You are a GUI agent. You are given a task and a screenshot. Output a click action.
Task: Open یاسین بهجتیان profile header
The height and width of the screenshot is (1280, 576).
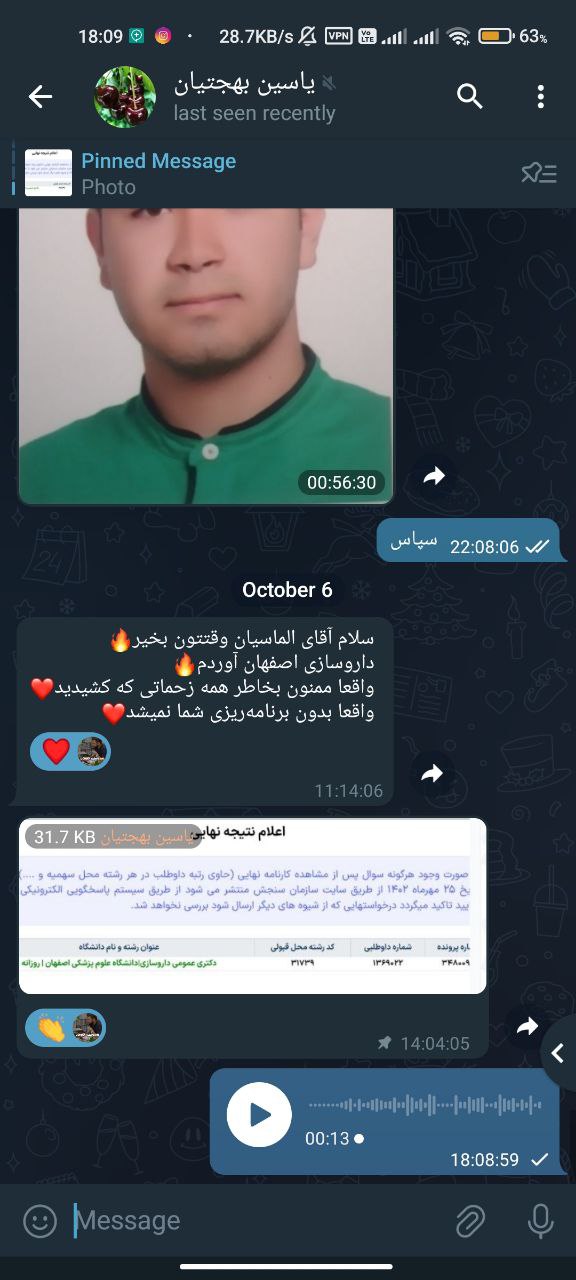[x=215, y=97]
